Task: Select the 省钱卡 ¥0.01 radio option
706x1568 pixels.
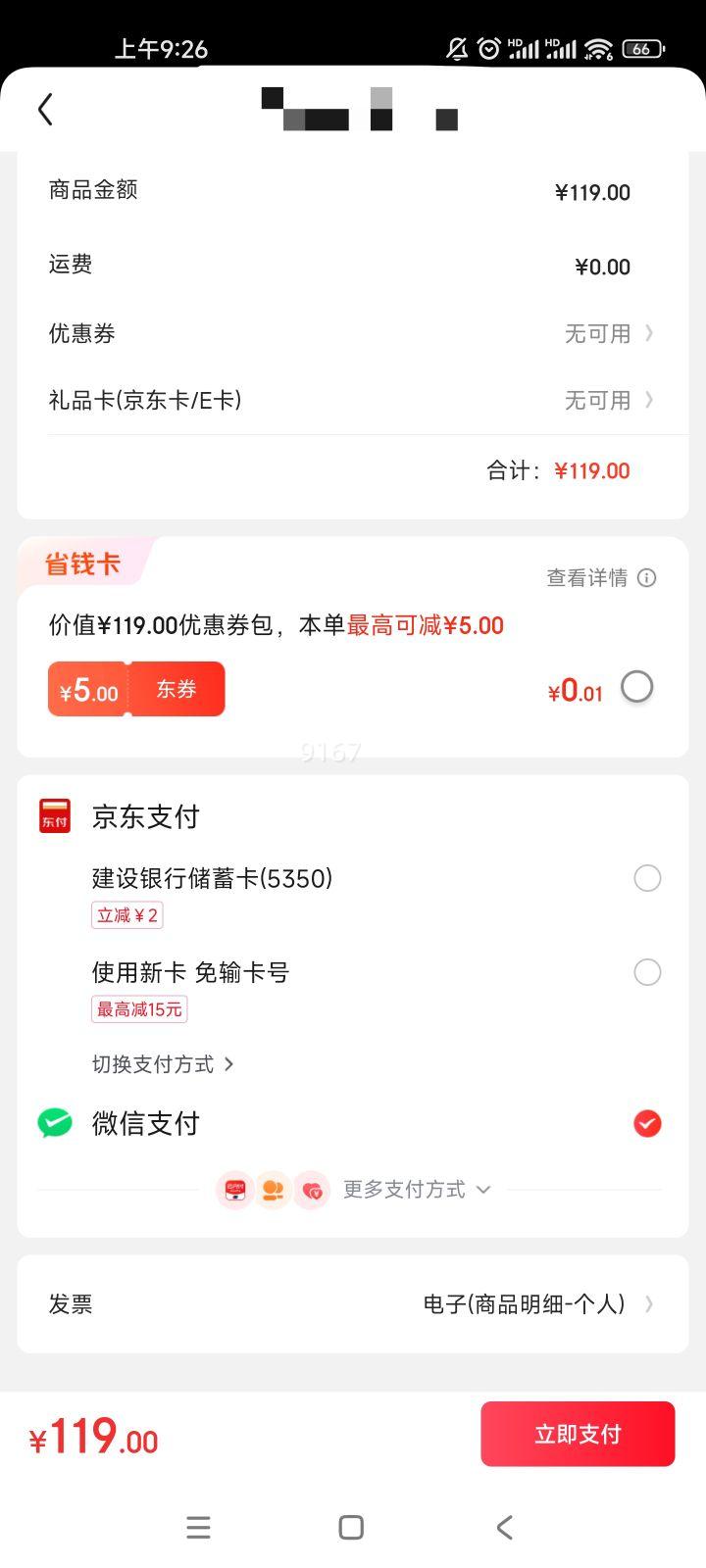Action: click(637, 687)
